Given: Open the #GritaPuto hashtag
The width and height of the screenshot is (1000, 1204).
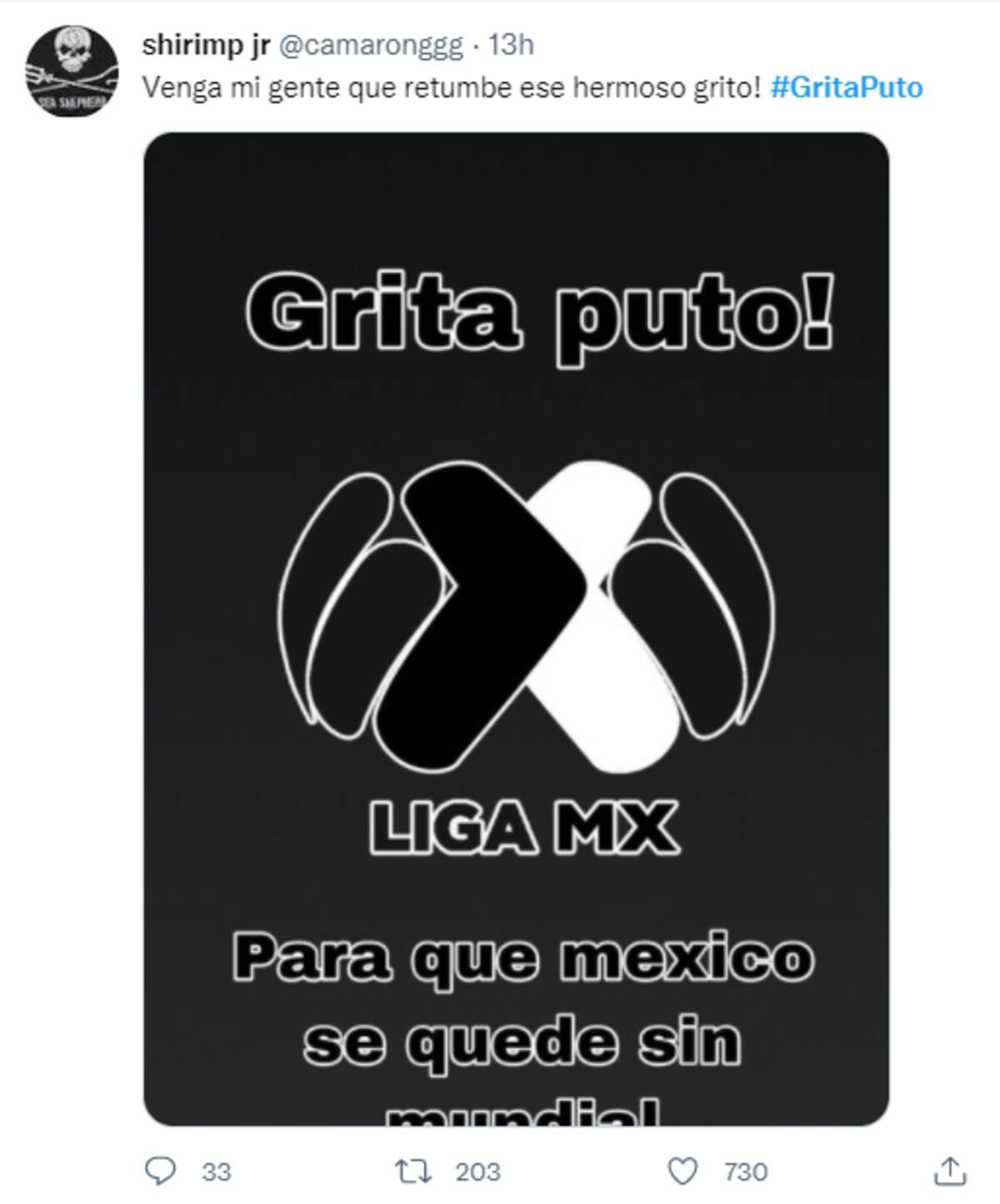Looking at the screenshot, I should [846, 87].
